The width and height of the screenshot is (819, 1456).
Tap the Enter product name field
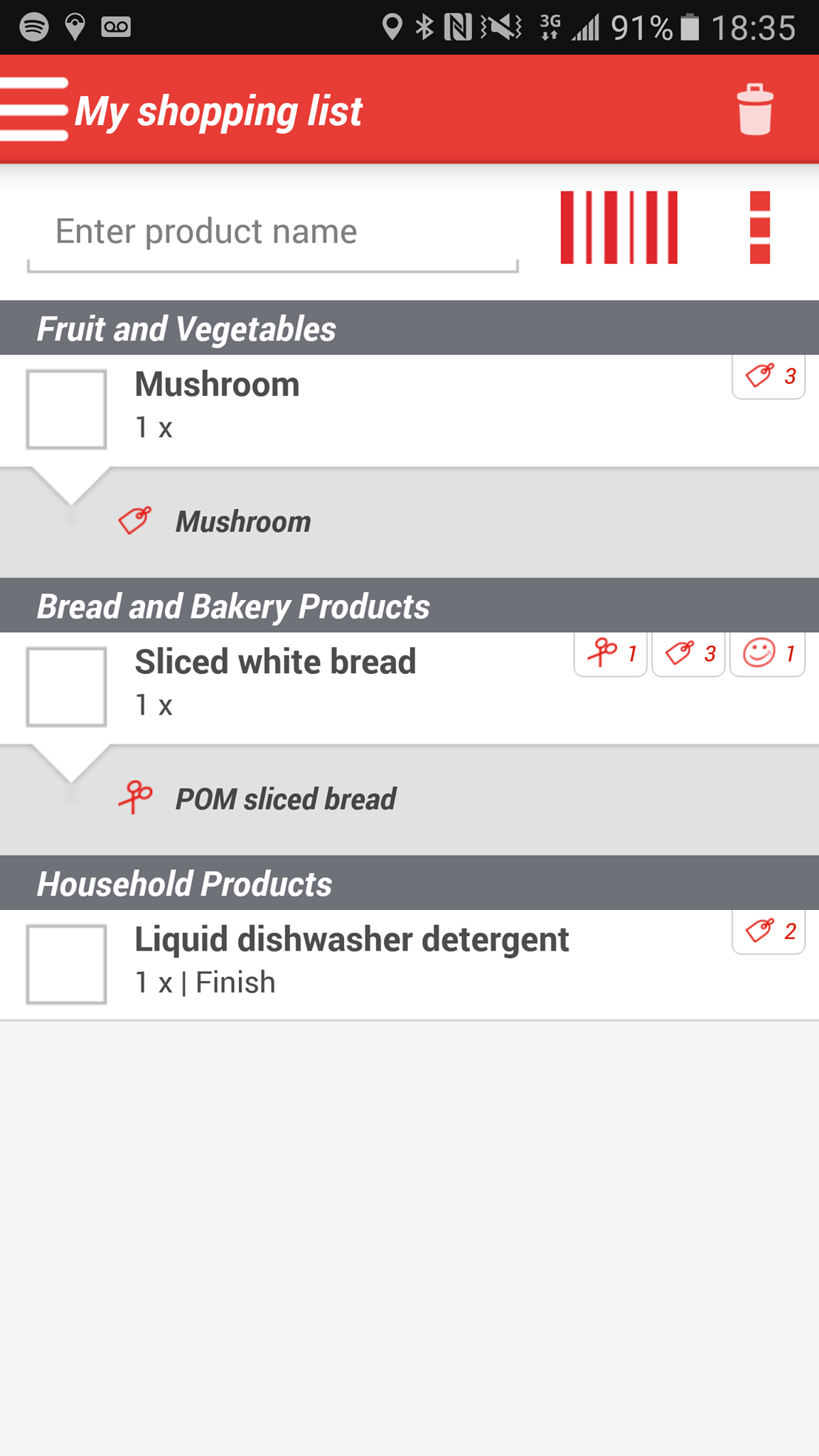pos(272,232)
